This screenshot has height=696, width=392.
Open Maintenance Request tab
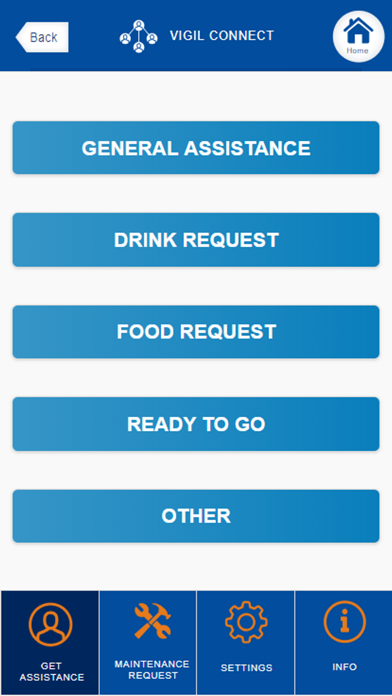(148, 643)
